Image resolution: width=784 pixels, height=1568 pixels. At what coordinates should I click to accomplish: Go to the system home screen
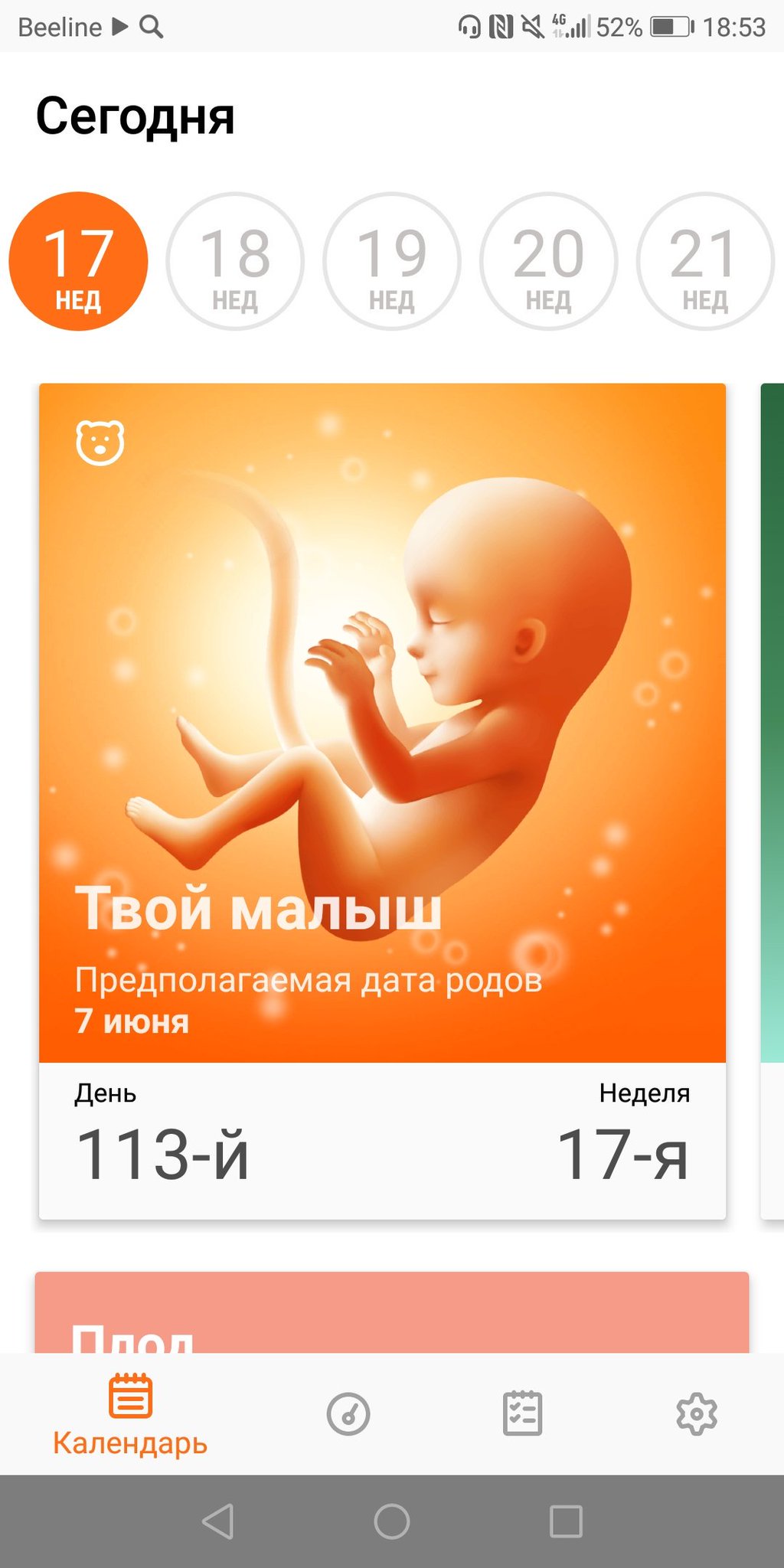tap(392, 1521)
